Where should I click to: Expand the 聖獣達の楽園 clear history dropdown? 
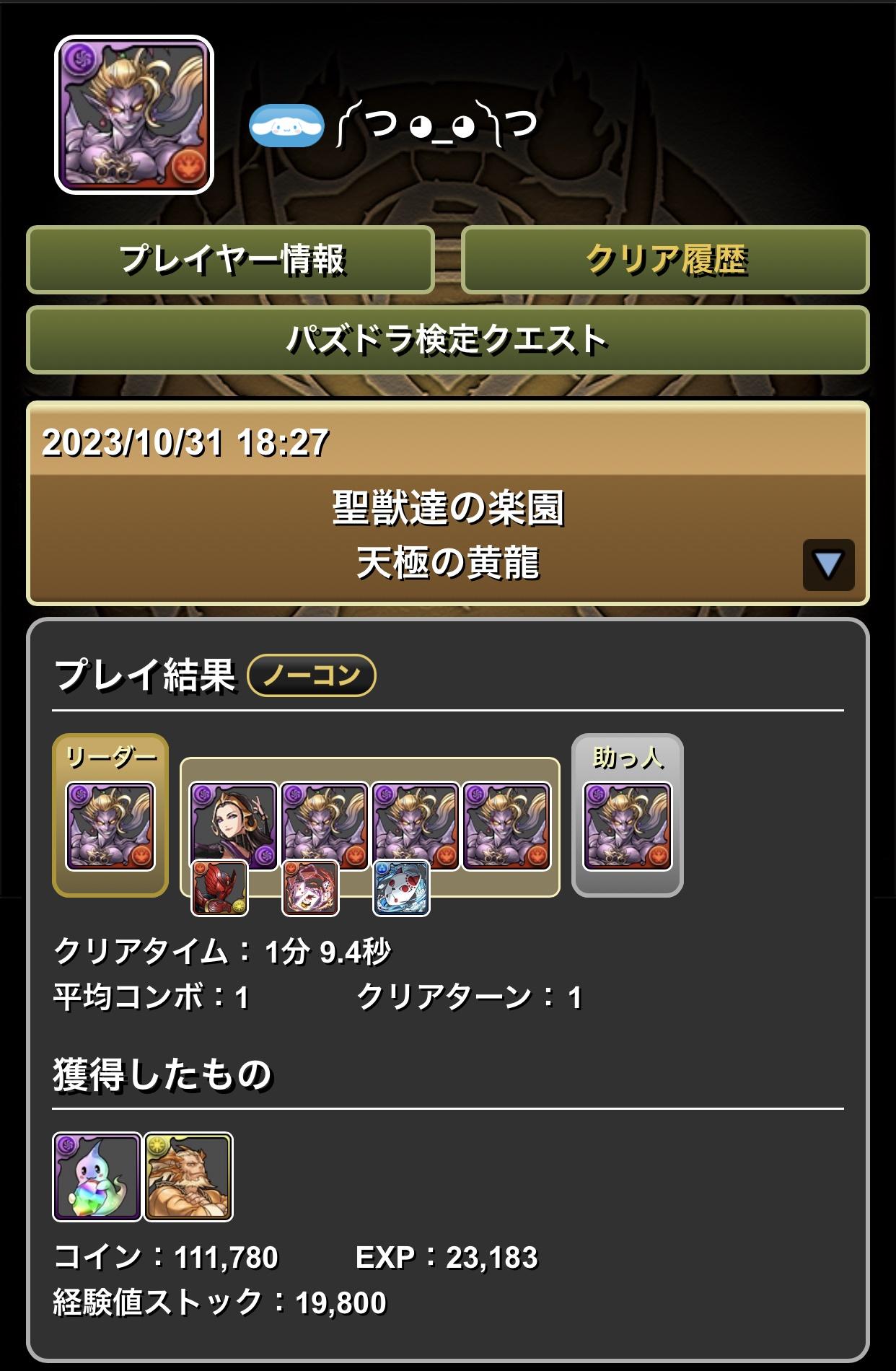click(828, 565)
